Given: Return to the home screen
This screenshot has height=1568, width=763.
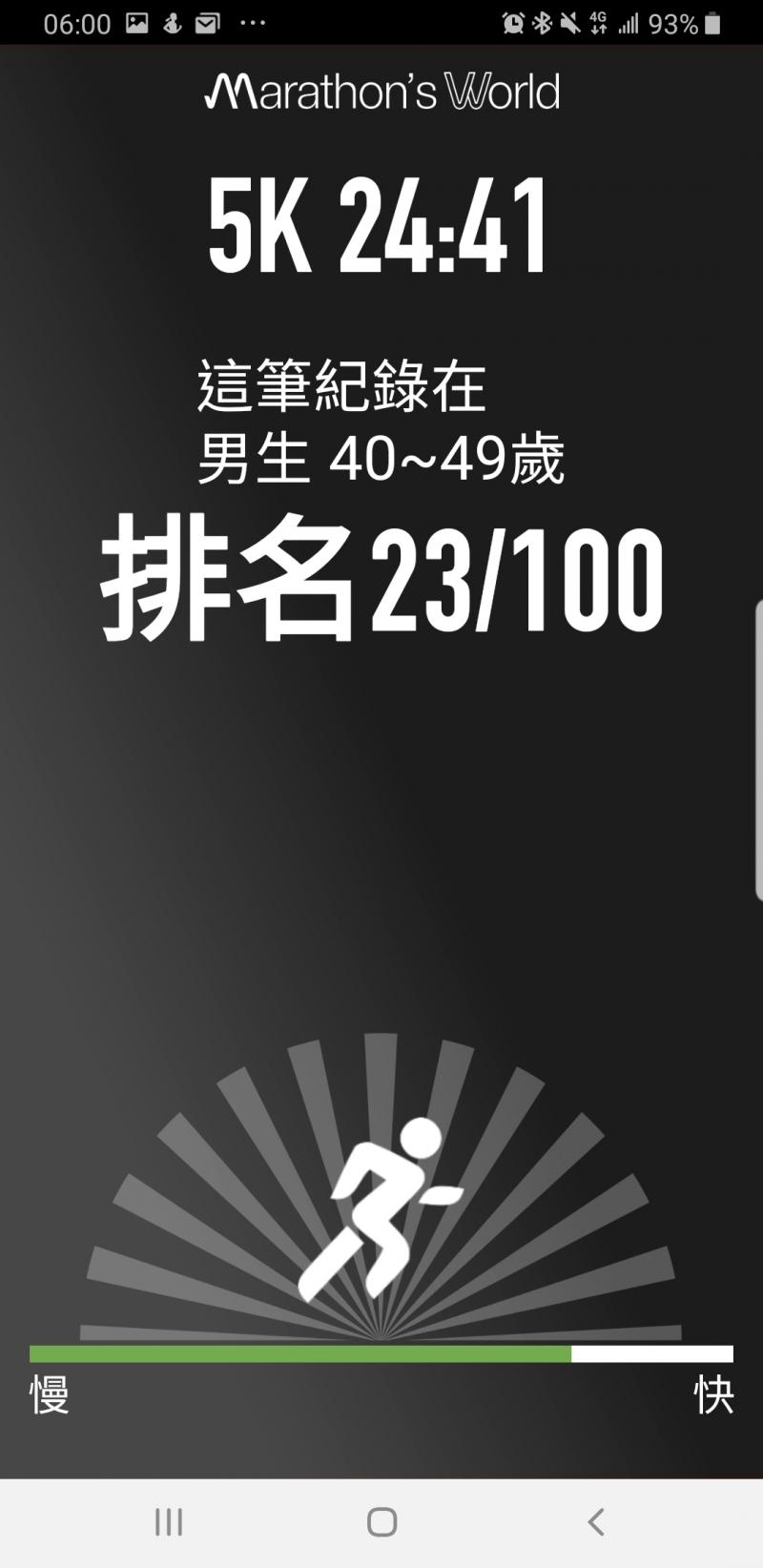Looking at the screenshot, I should pyautogui.click(x=381, y=1521).
